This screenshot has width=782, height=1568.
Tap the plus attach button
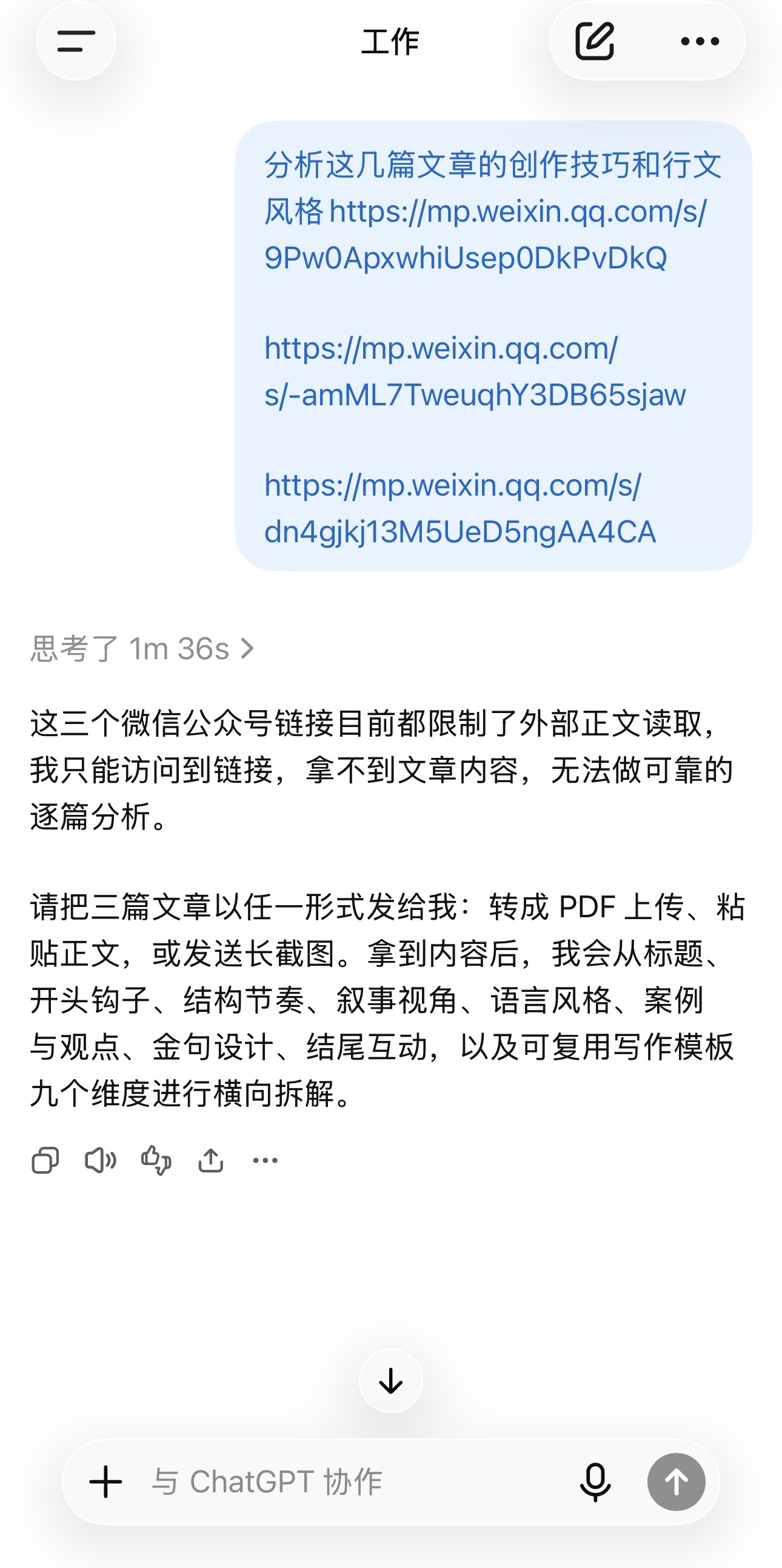point(106,1481)
